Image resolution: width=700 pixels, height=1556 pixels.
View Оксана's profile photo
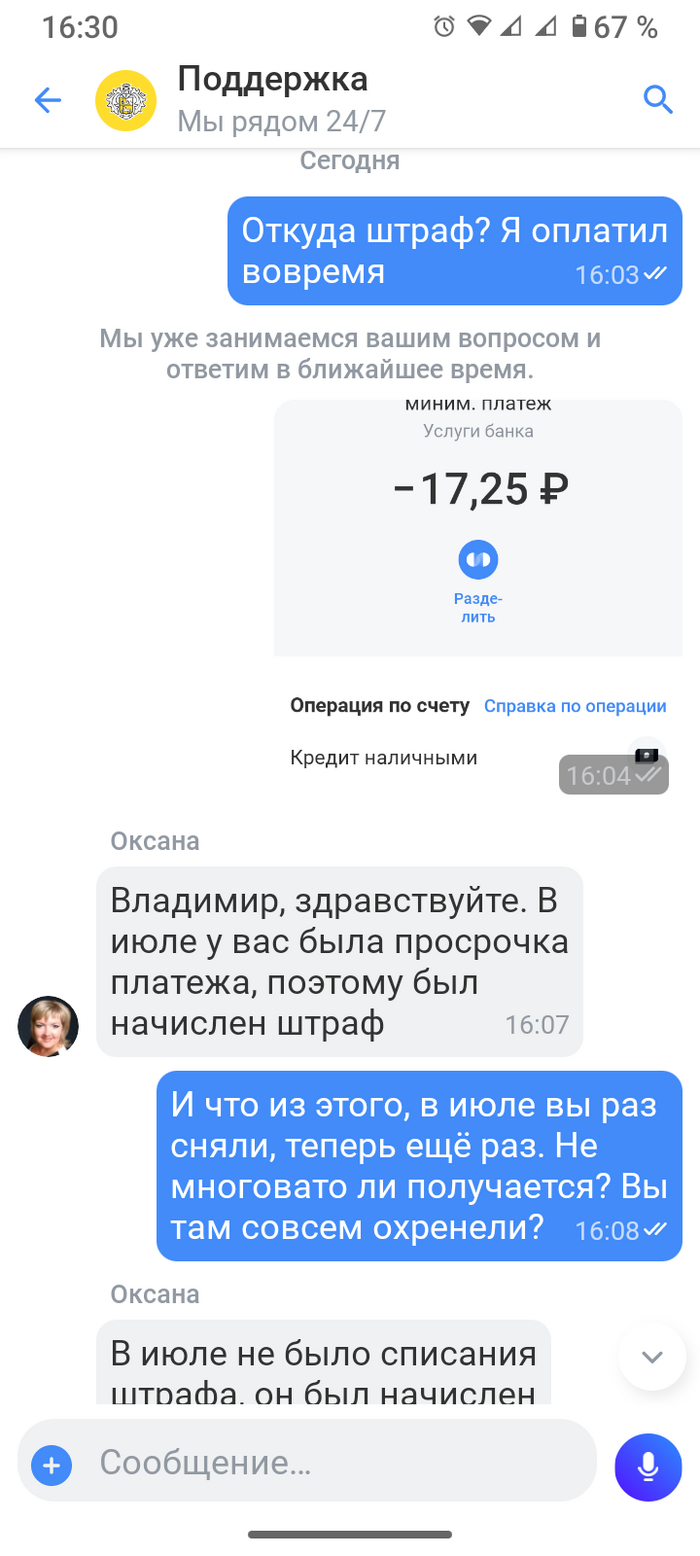pos(48,1026)
